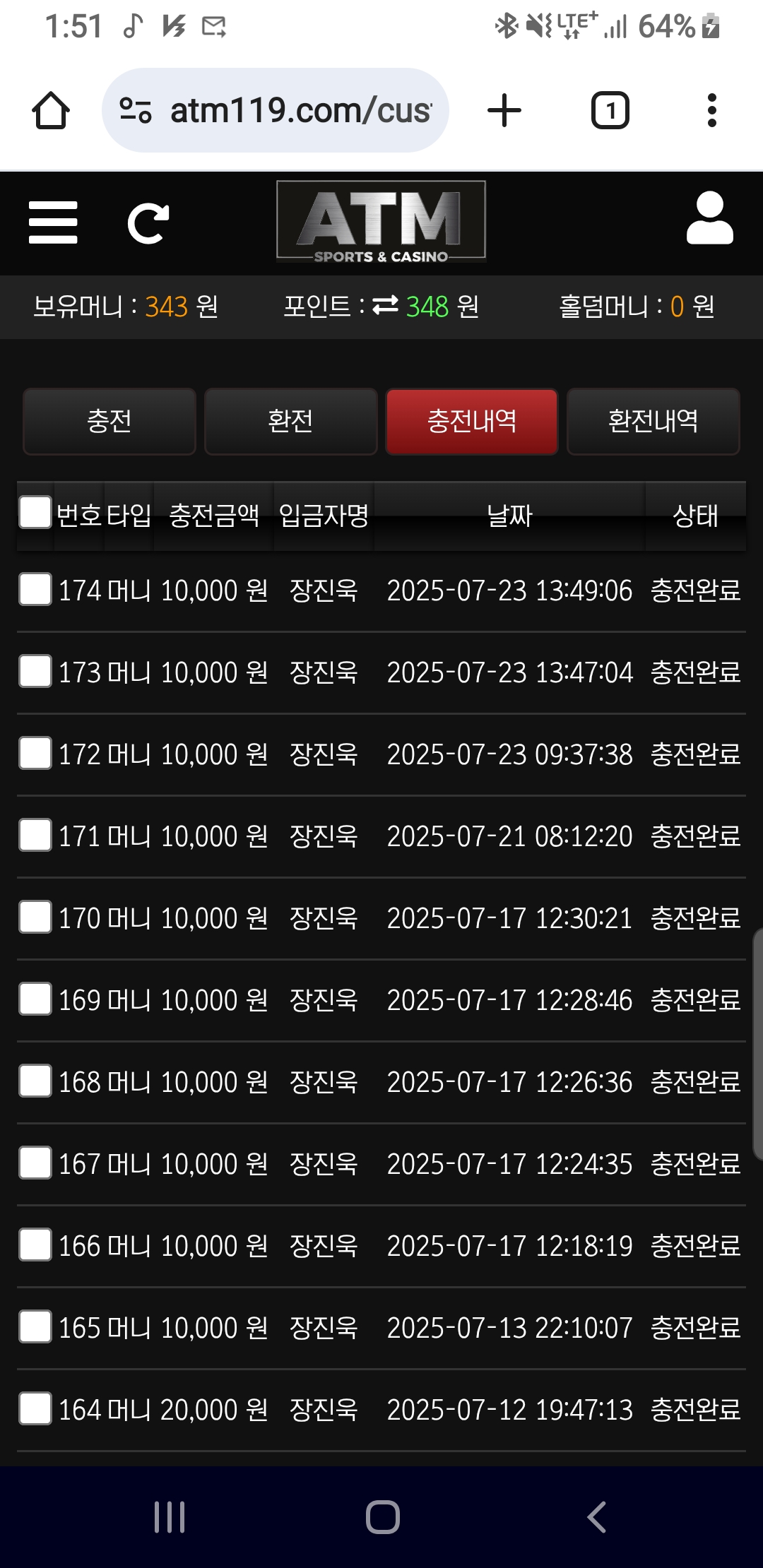
Task: Open the browser tab switcher
Action: pos(610,111)
